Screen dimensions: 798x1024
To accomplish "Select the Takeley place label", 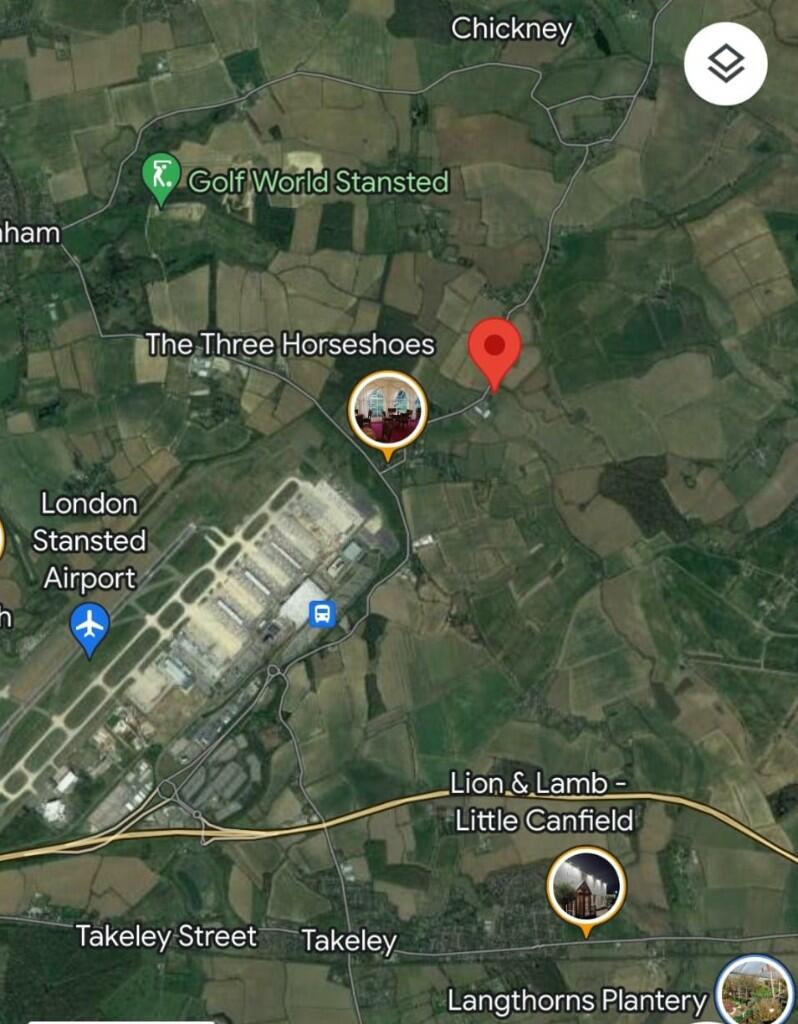I will (x=350, y=940).
